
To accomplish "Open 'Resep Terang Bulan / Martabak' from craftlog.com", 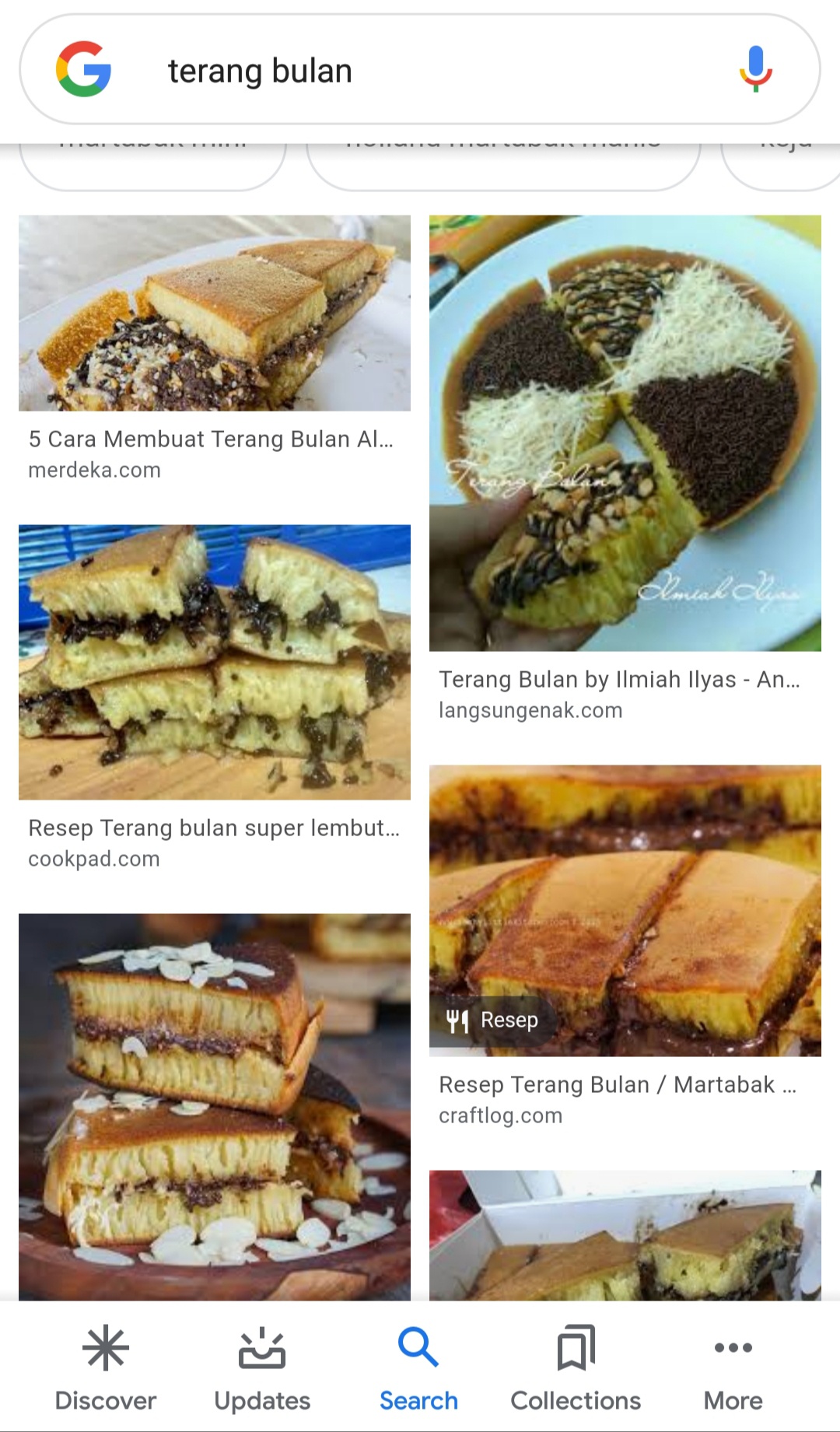I will pos(618,1084).
